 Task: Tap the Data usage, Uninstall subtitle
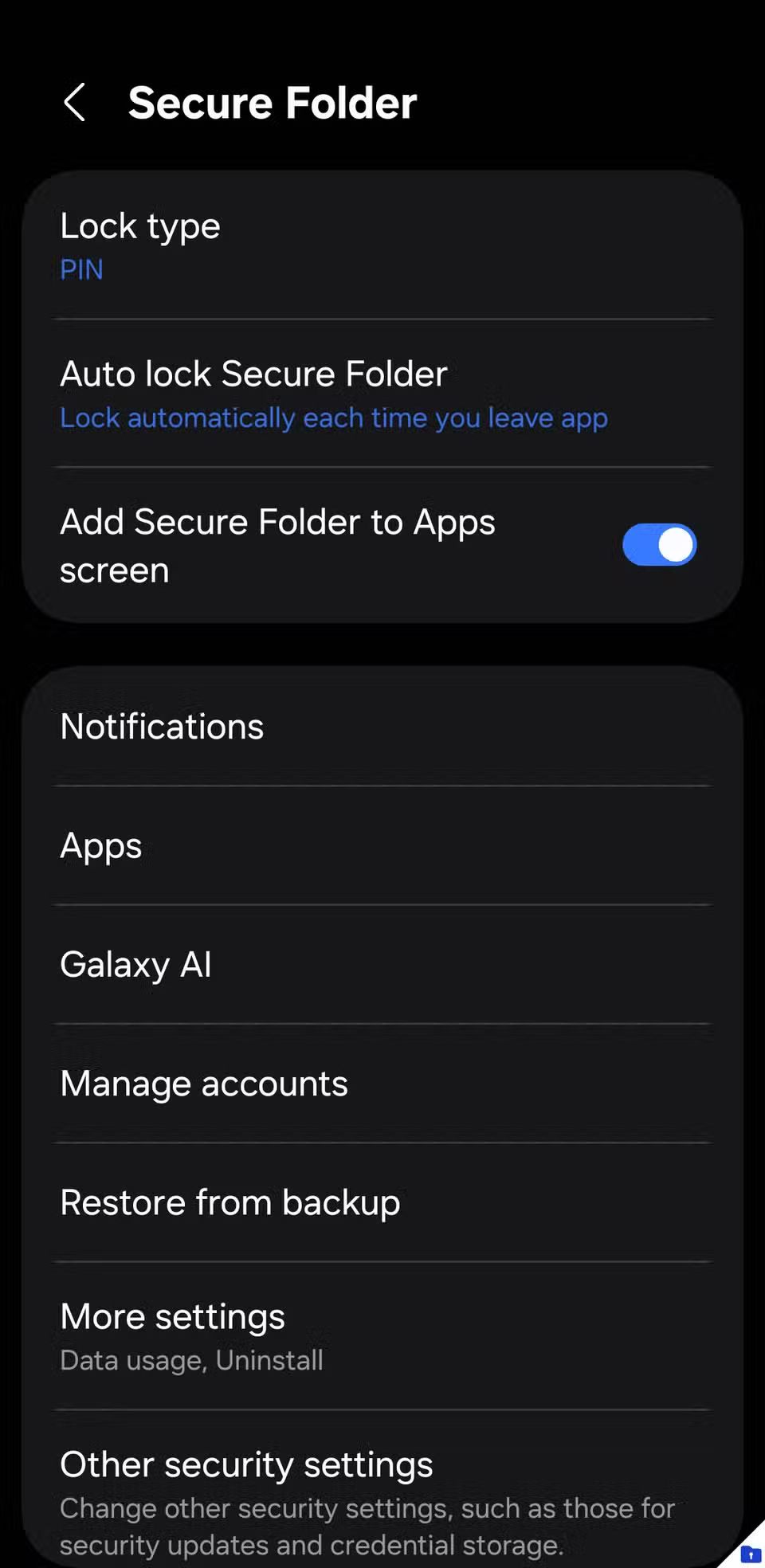click(x=191, y=1360)
